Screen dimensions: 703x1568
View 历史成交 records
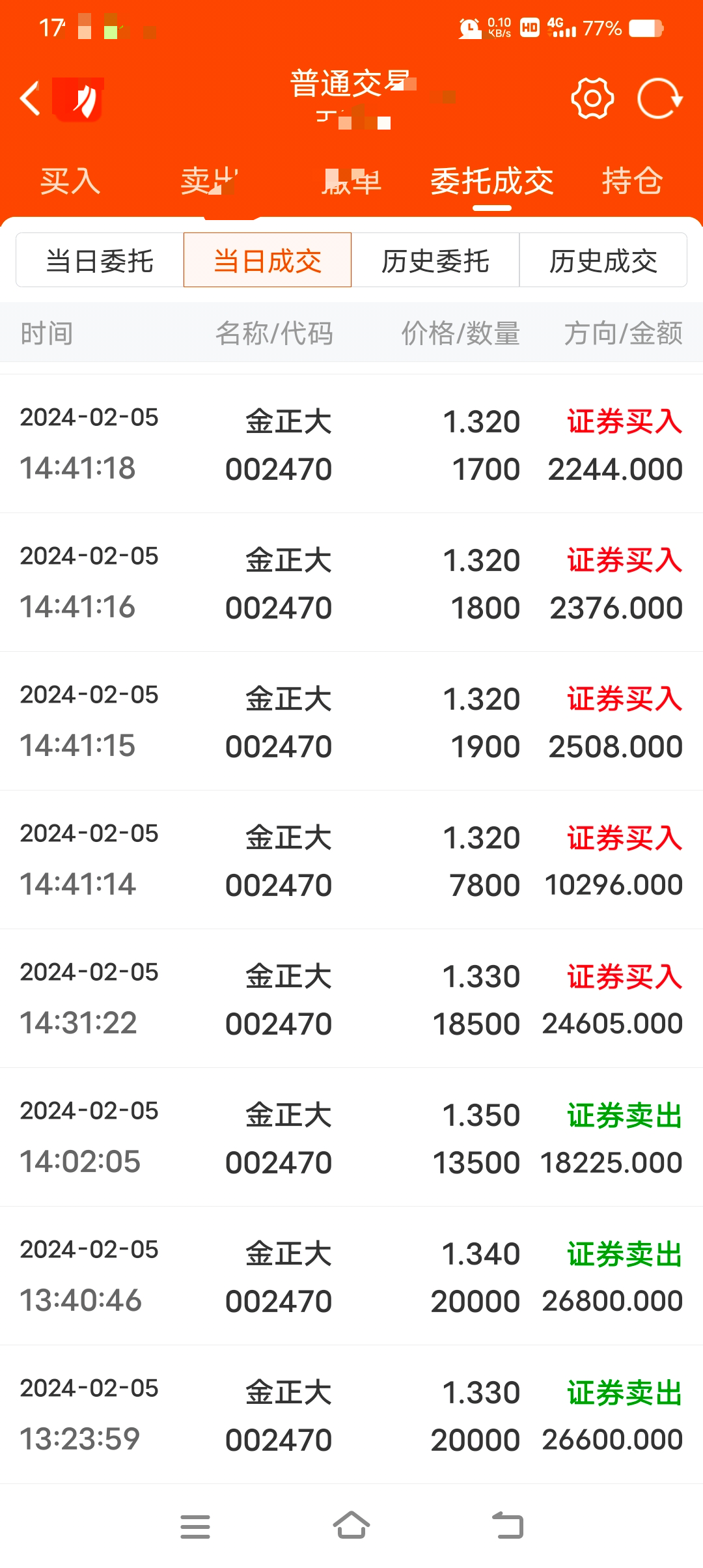coord(603,260)
